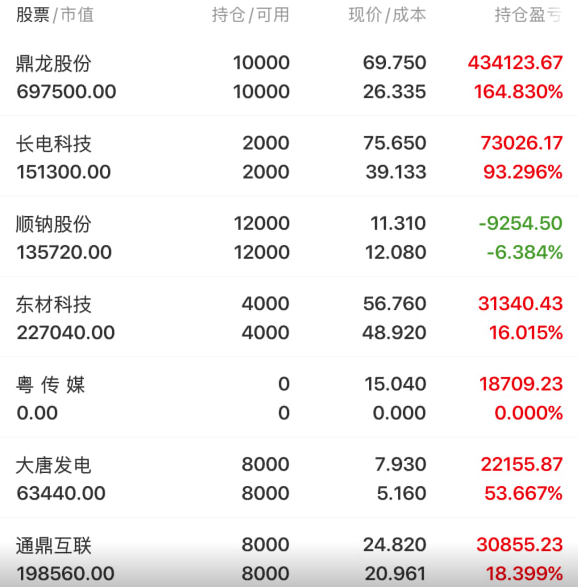Screen dimensions: 578x587
Task: Open the 鼎龙股份 holding row
Action: tap(289, 77)
